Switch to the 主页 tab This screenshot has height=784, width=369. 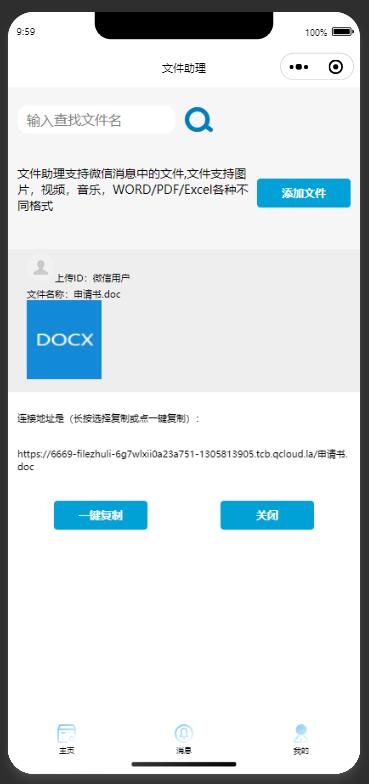coord(66,739)
